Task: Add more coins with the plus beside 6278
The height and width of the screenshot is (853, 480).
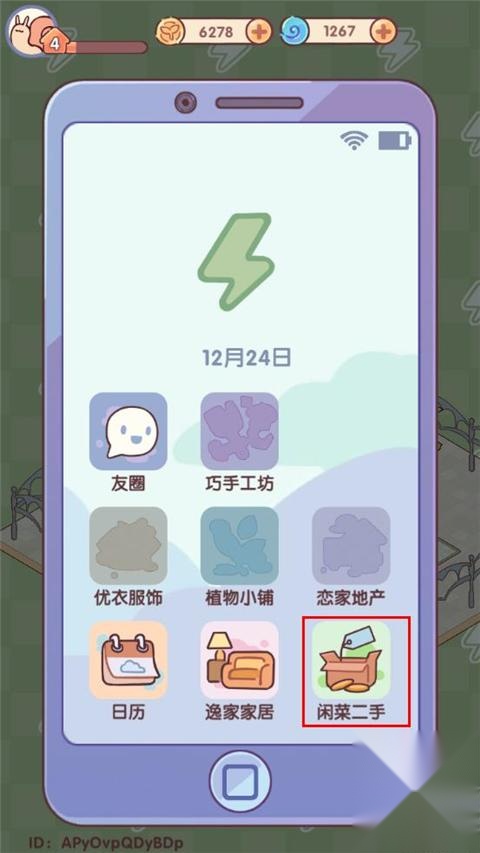Action: coord(260,32)
